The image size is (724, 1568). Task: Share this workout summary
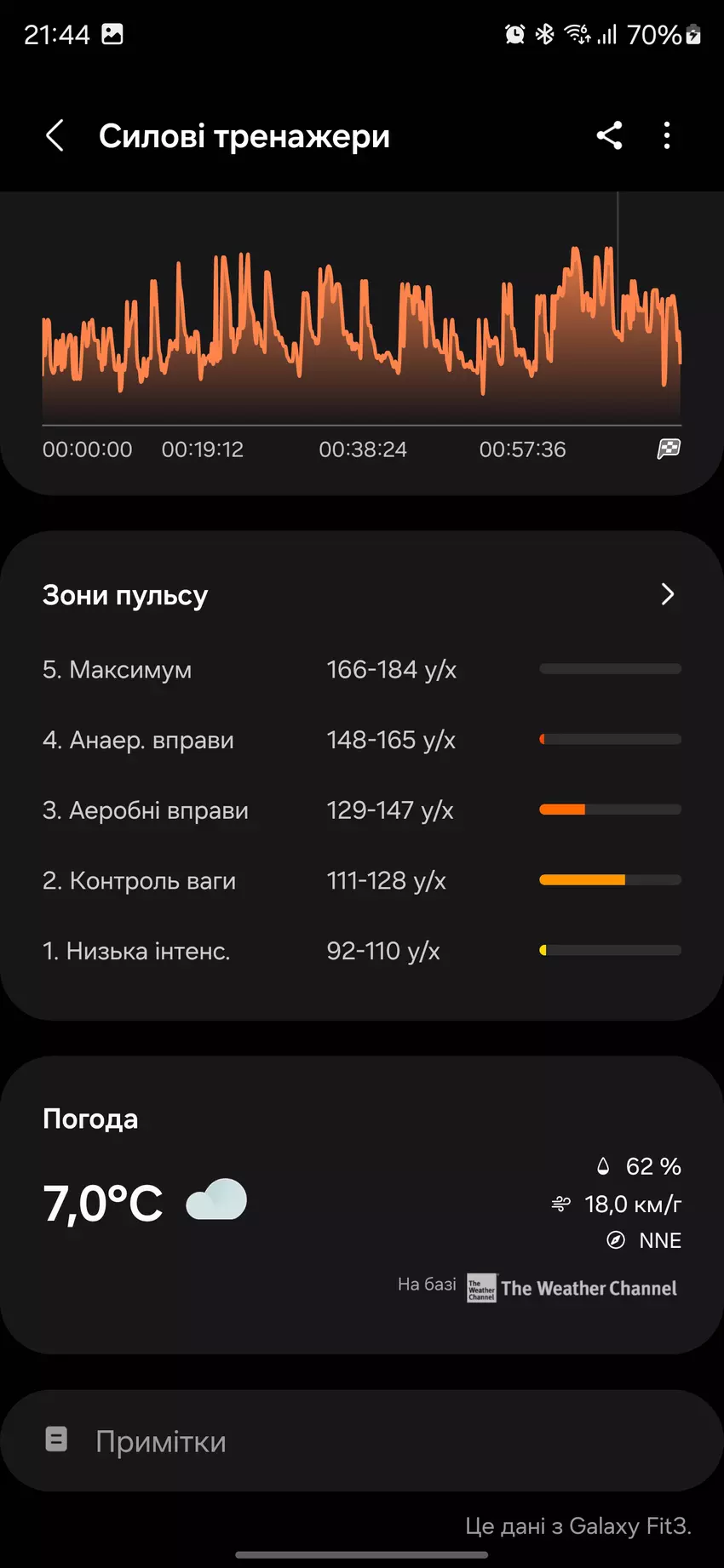click(x=609, y=135)
